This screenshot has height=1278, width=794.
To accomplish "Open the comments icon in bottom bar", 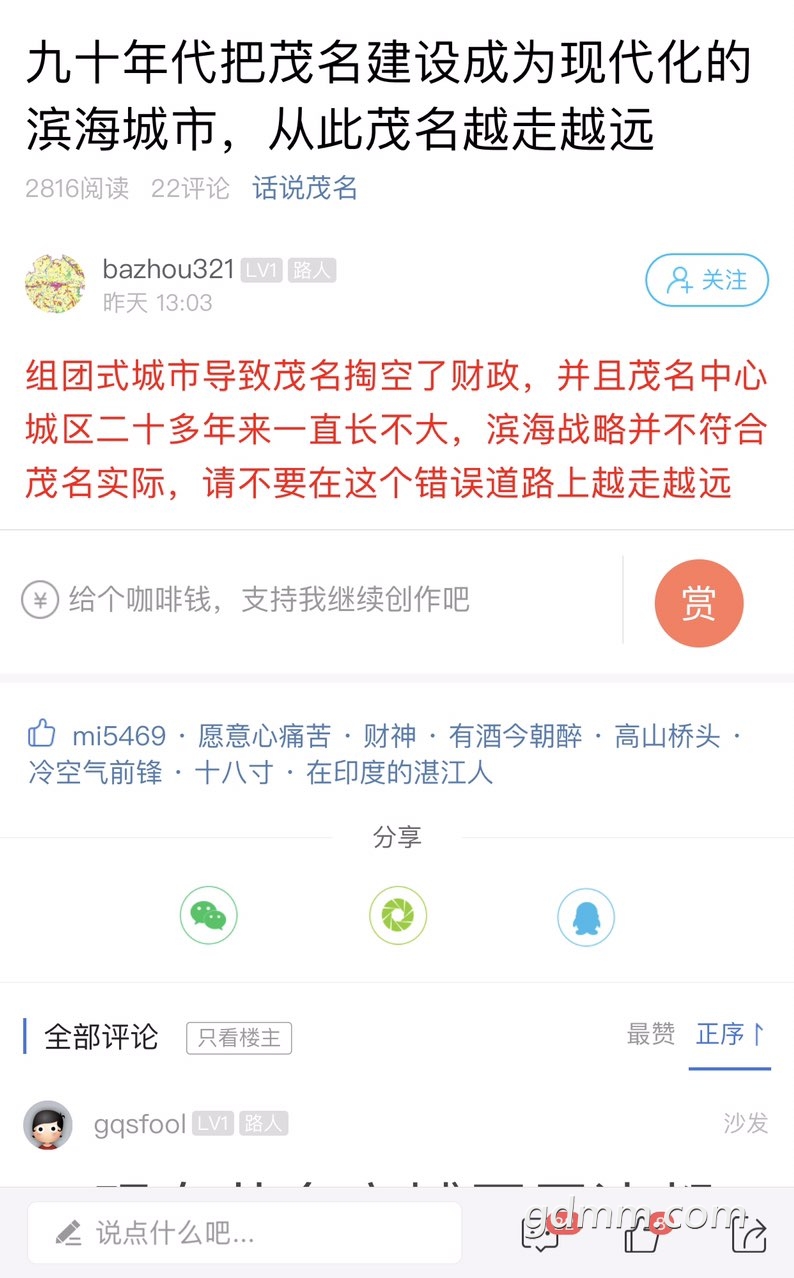I will [x=541, y=1234].
